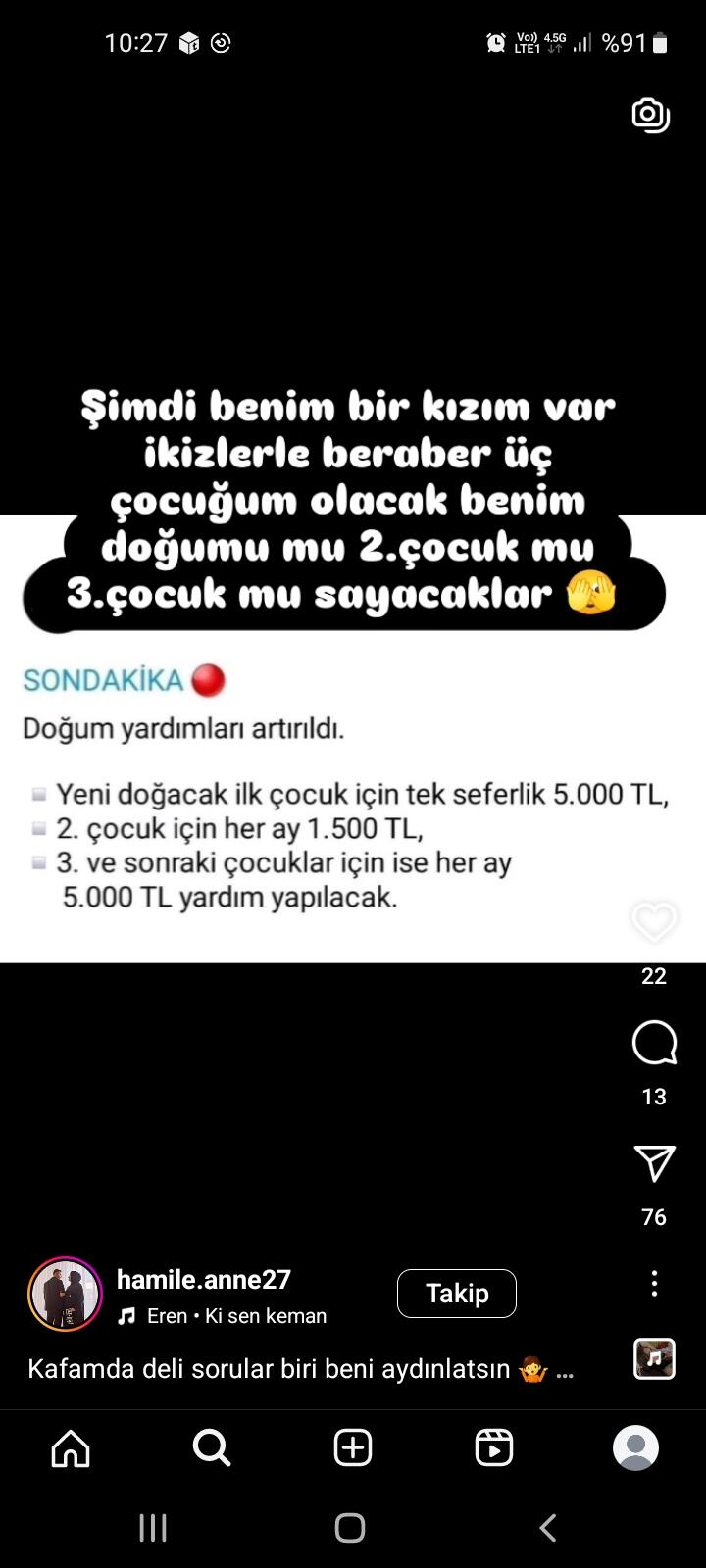706x1568 pixels.
Task: Go back with the system back button
Action: (549, 1527)
